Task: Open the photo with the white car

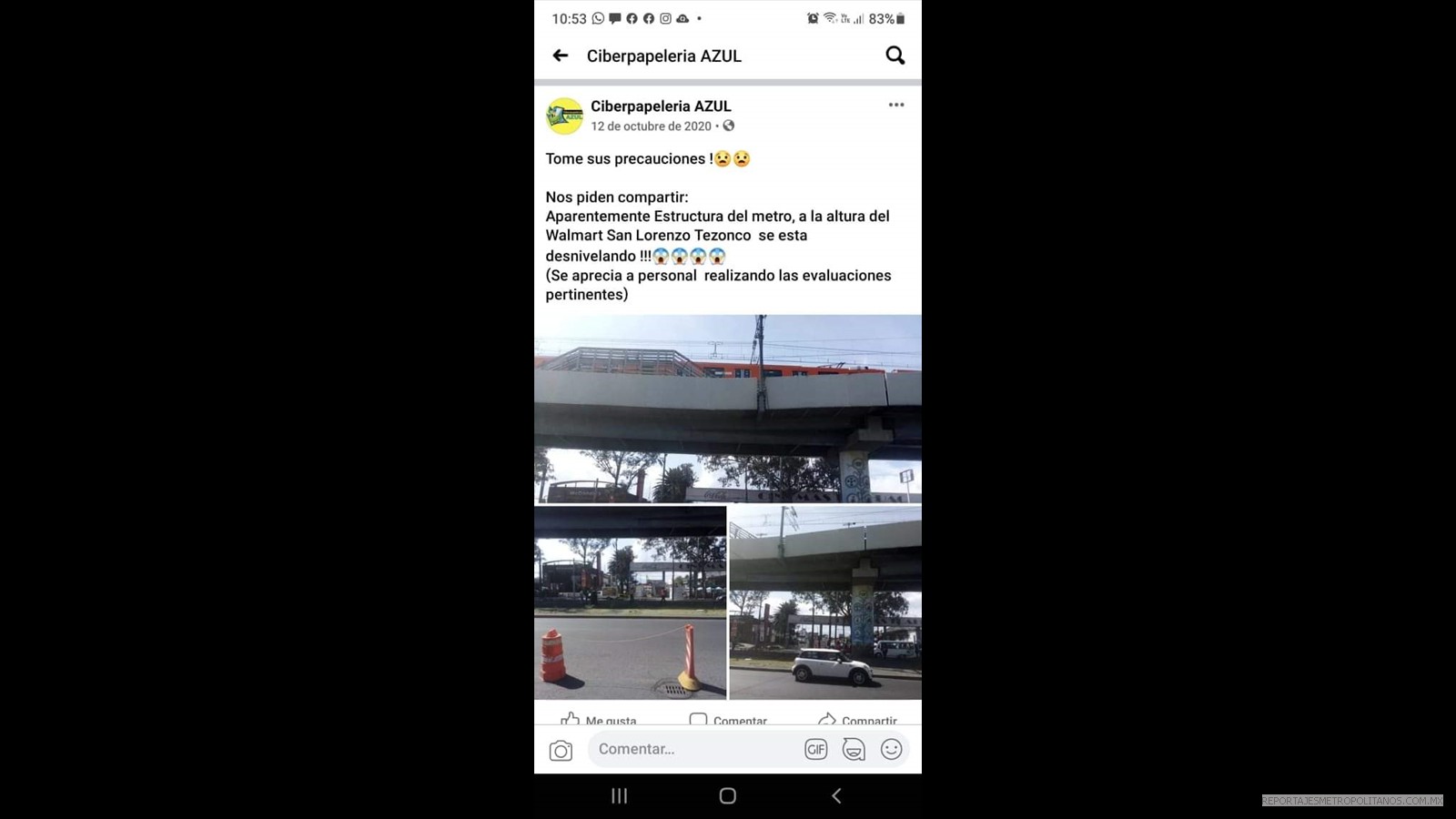Action: tap(825, 602)
